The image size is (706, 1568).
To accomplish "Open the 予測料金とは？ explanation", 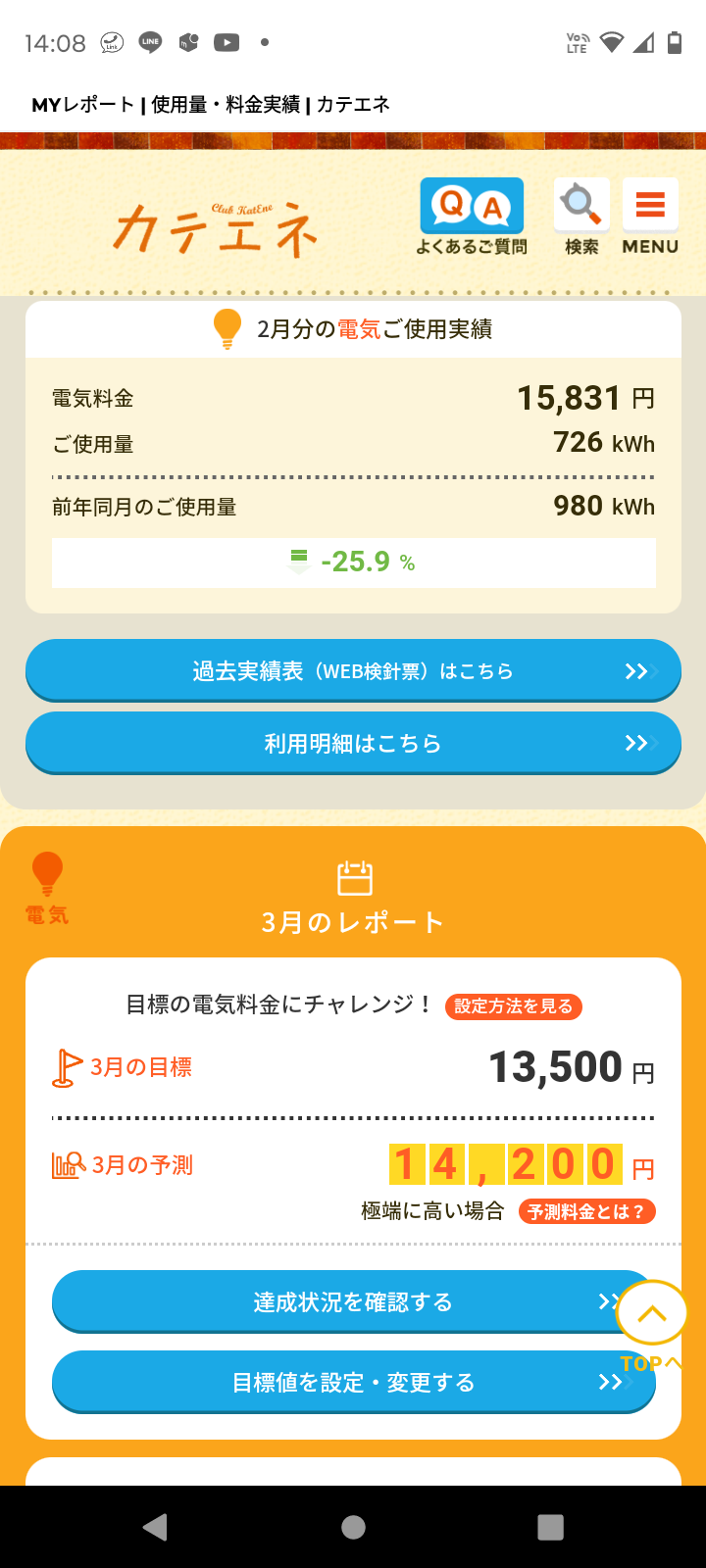I will [586, 1211].
